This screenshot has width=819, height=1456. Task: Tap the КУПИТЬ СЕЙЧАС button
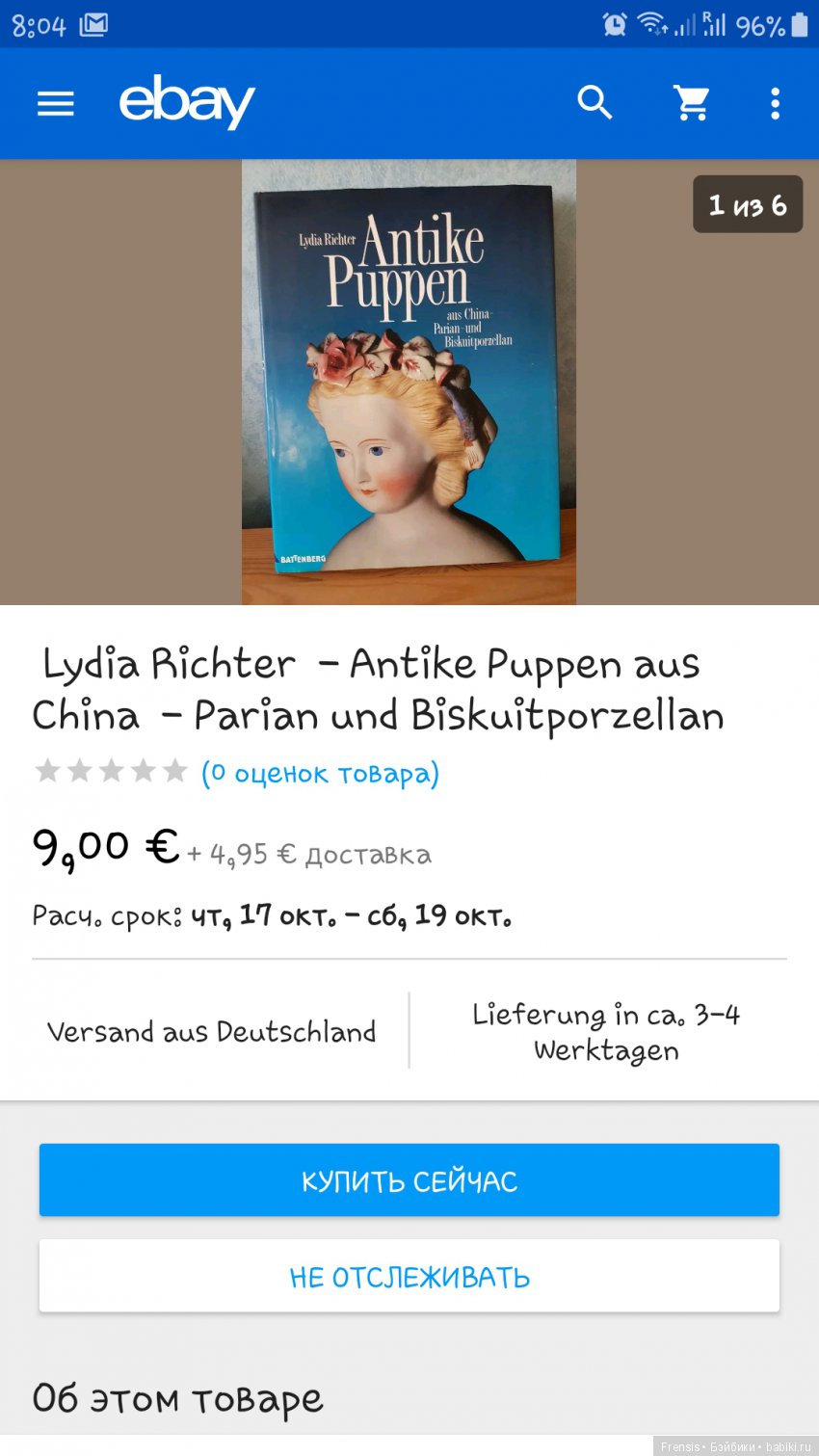pyautogui.click(x=409, y=1179)
